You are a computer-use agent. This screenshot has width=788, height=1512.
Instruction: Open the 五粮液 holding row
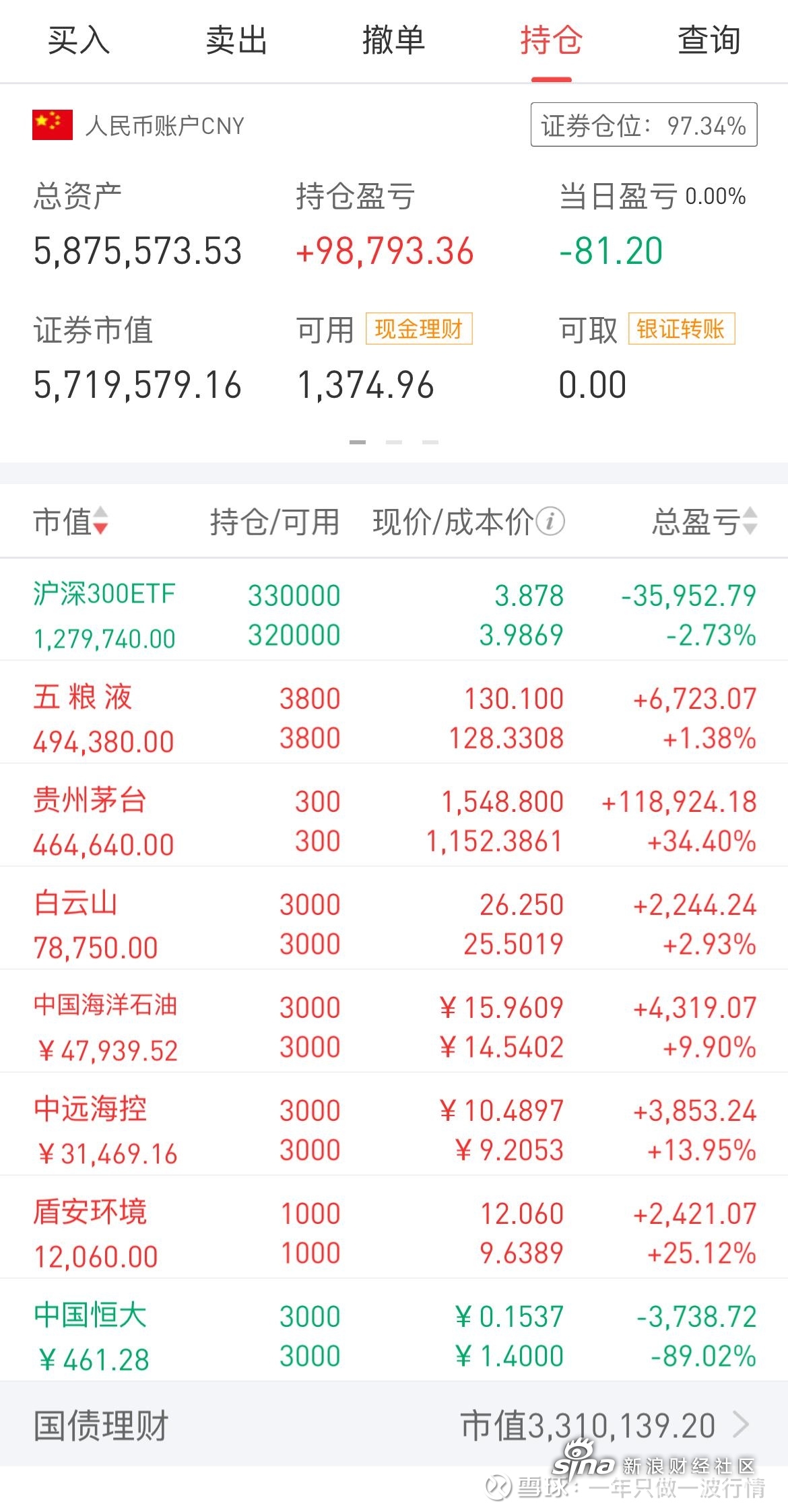point(394,712)
